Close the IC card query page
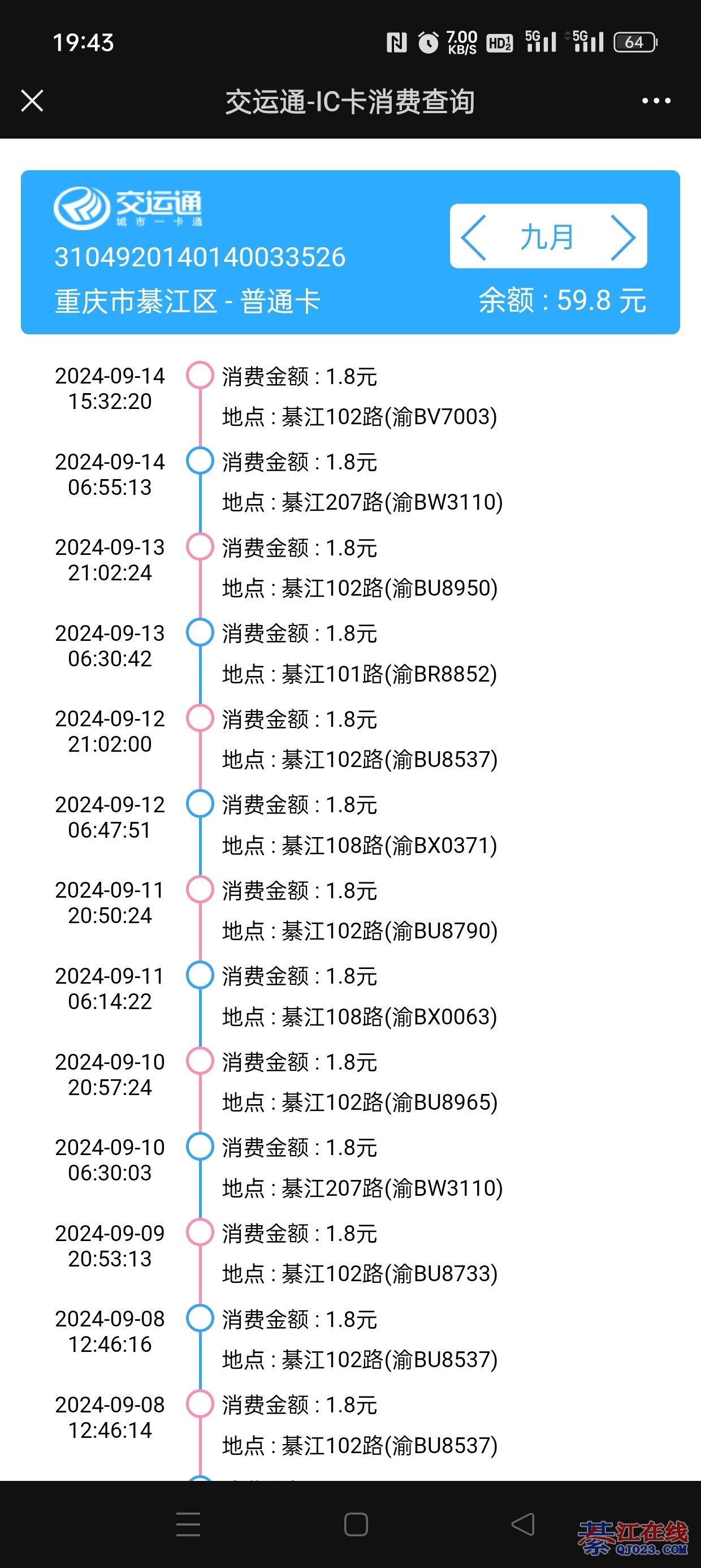Screen dimensions: 701x1568 [32, 101]
